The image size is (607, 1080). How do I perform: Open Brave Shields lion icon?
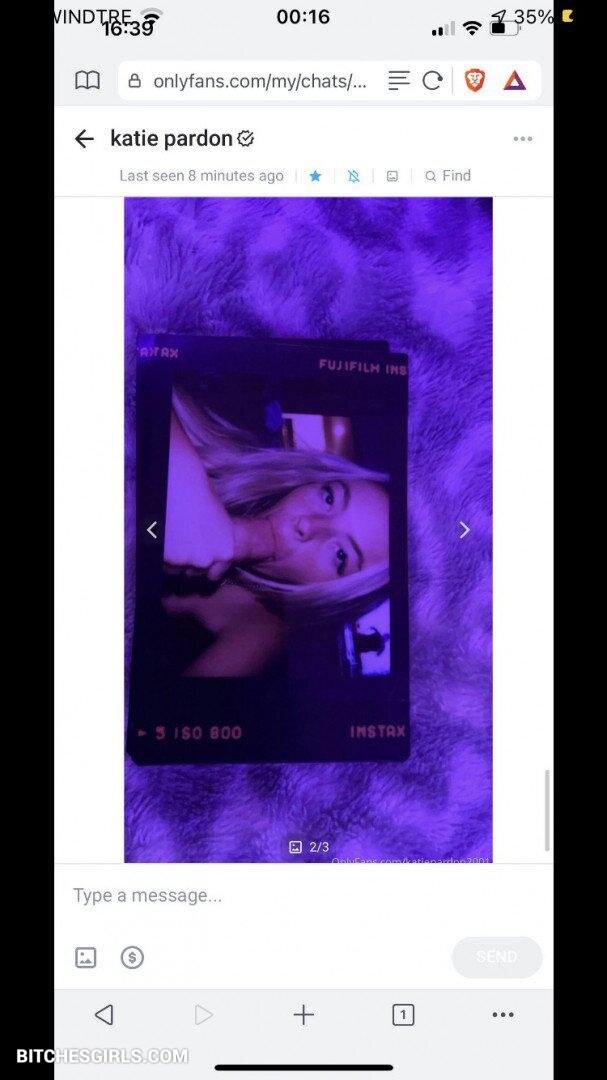tap(474, 81)
